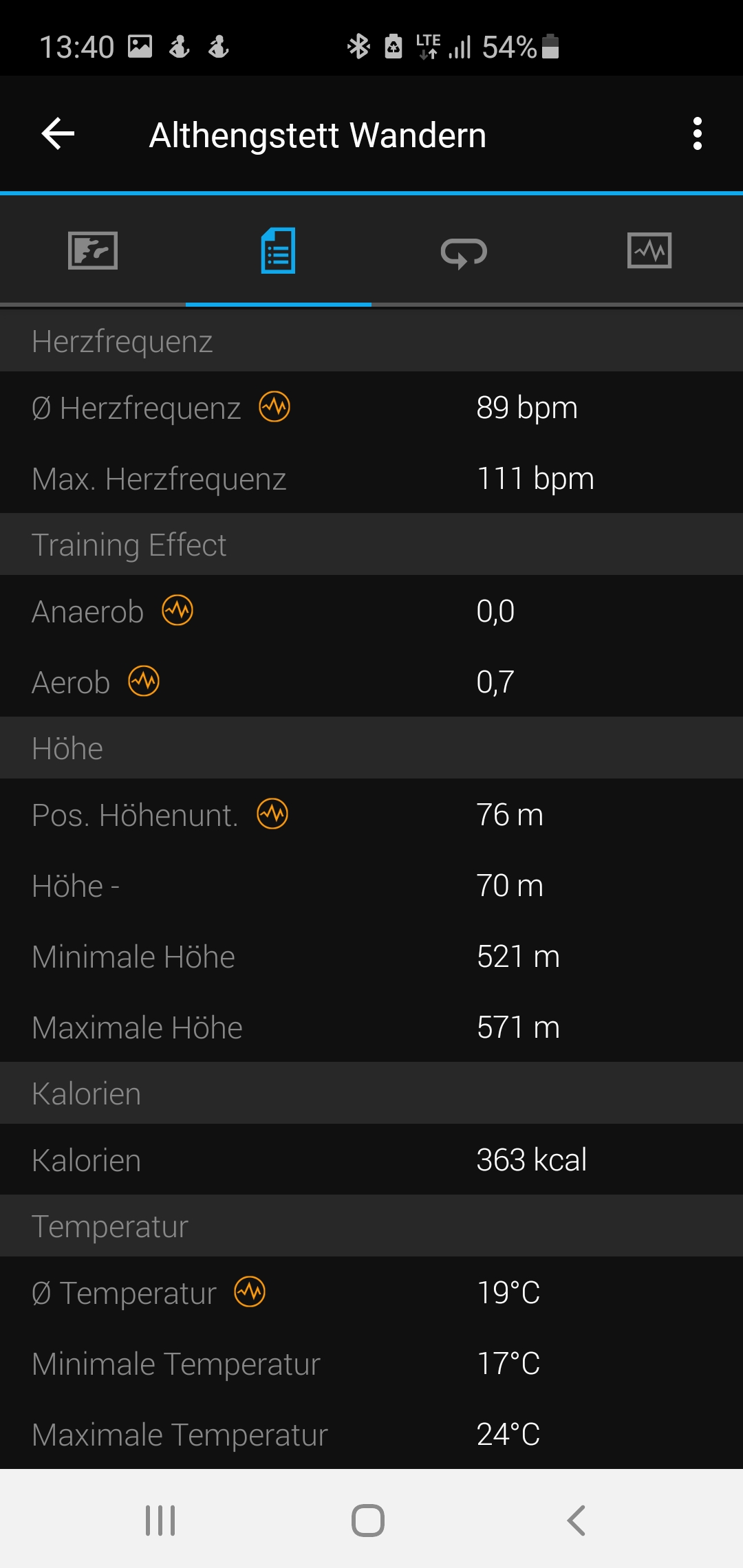The height and width of the screenshot is (1568, 743).
Task: Tap the chart icon beside Ø Herzfrequenz
Action: (x=274, y=406)
